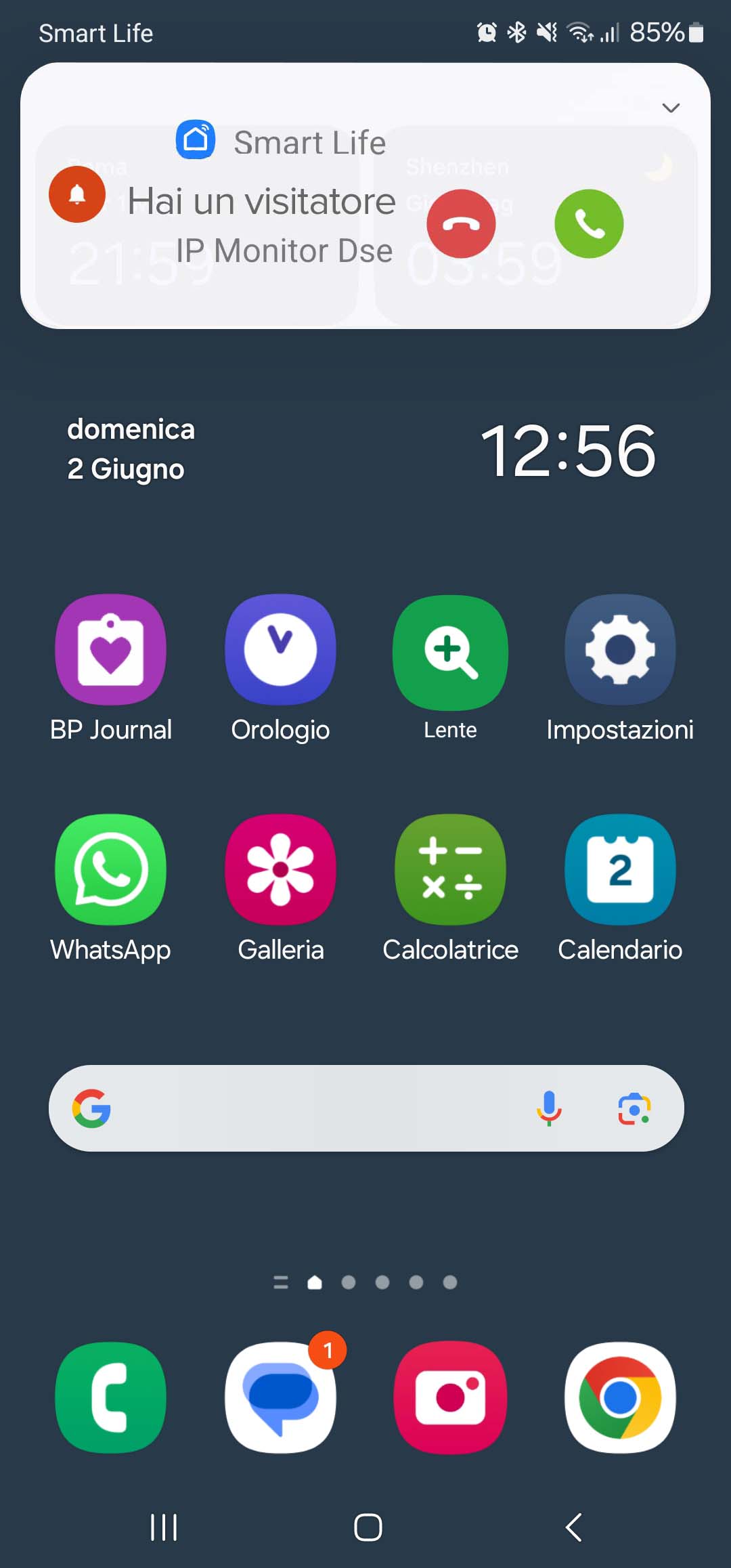
Task: Decline the Smart Life visitor call
Action: pyautogui.click(x=461, y=224)
